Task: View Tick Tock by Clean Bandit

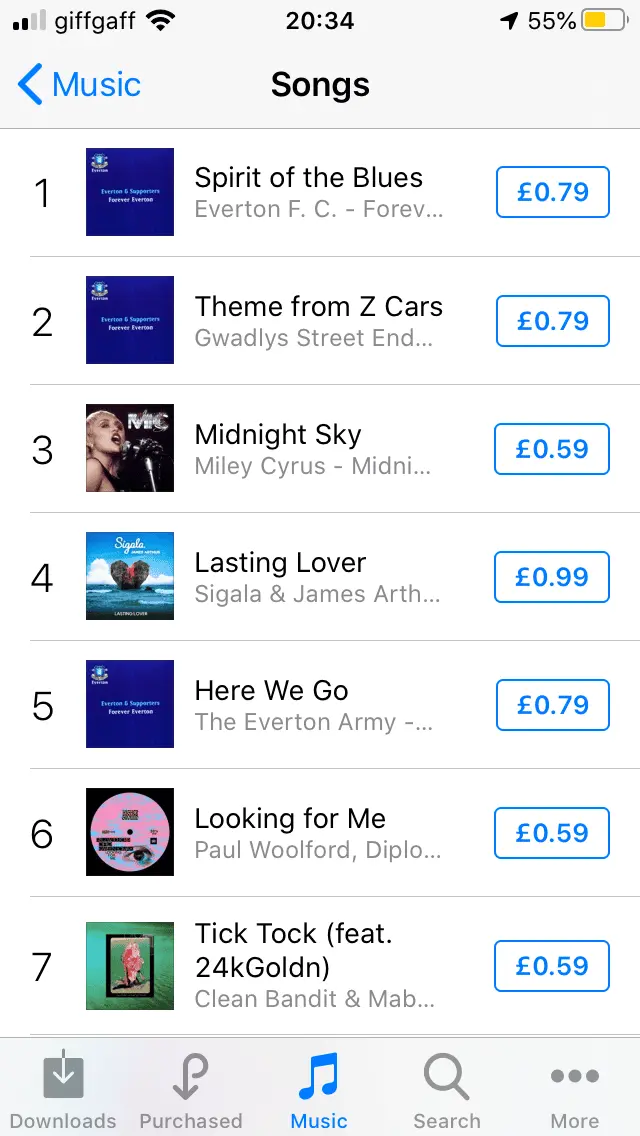Action: [310, 966]
